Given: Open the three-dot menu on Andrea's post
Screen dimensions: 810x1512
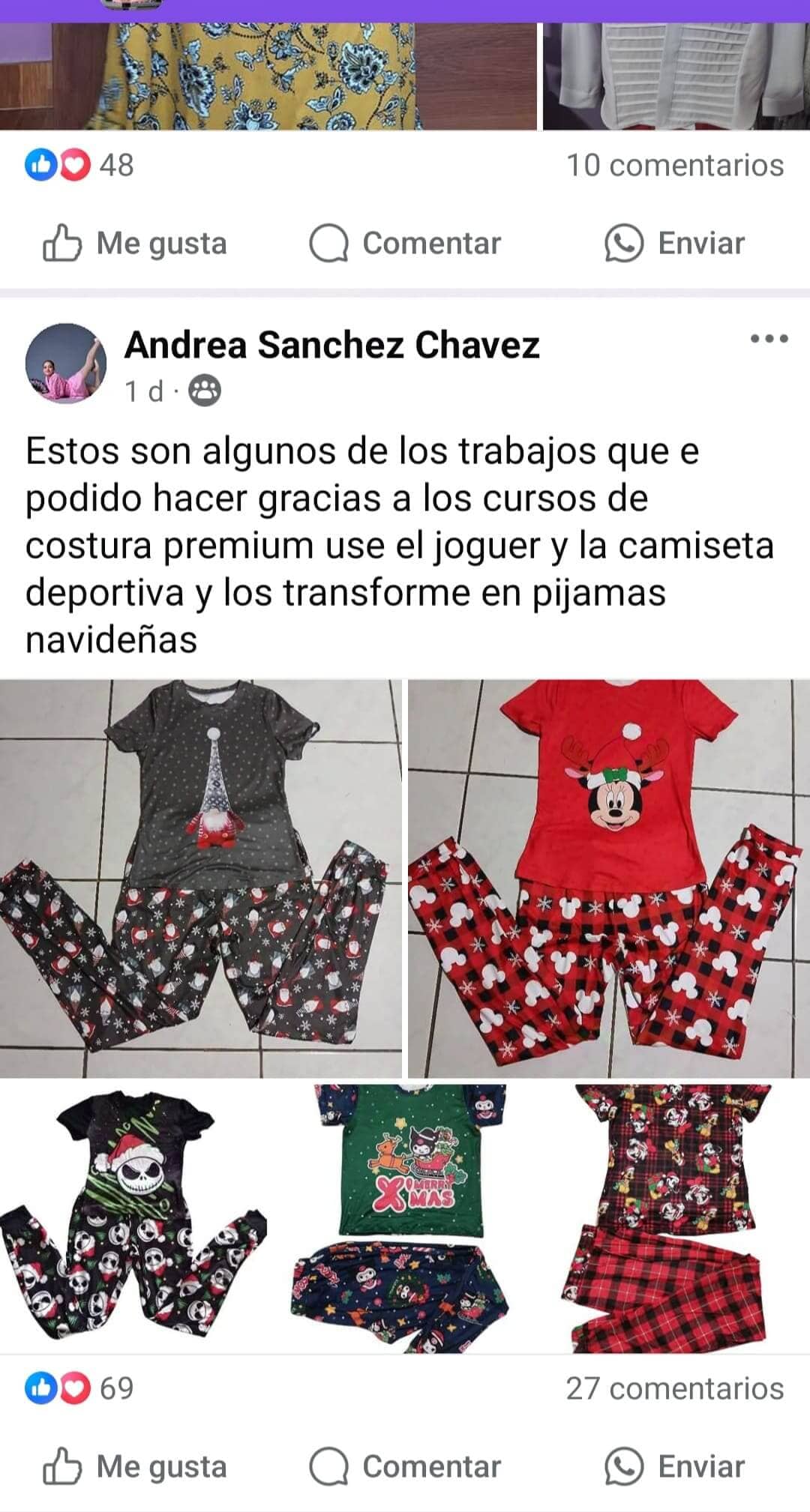Looking at the screenshot, I should pos(769,339).
